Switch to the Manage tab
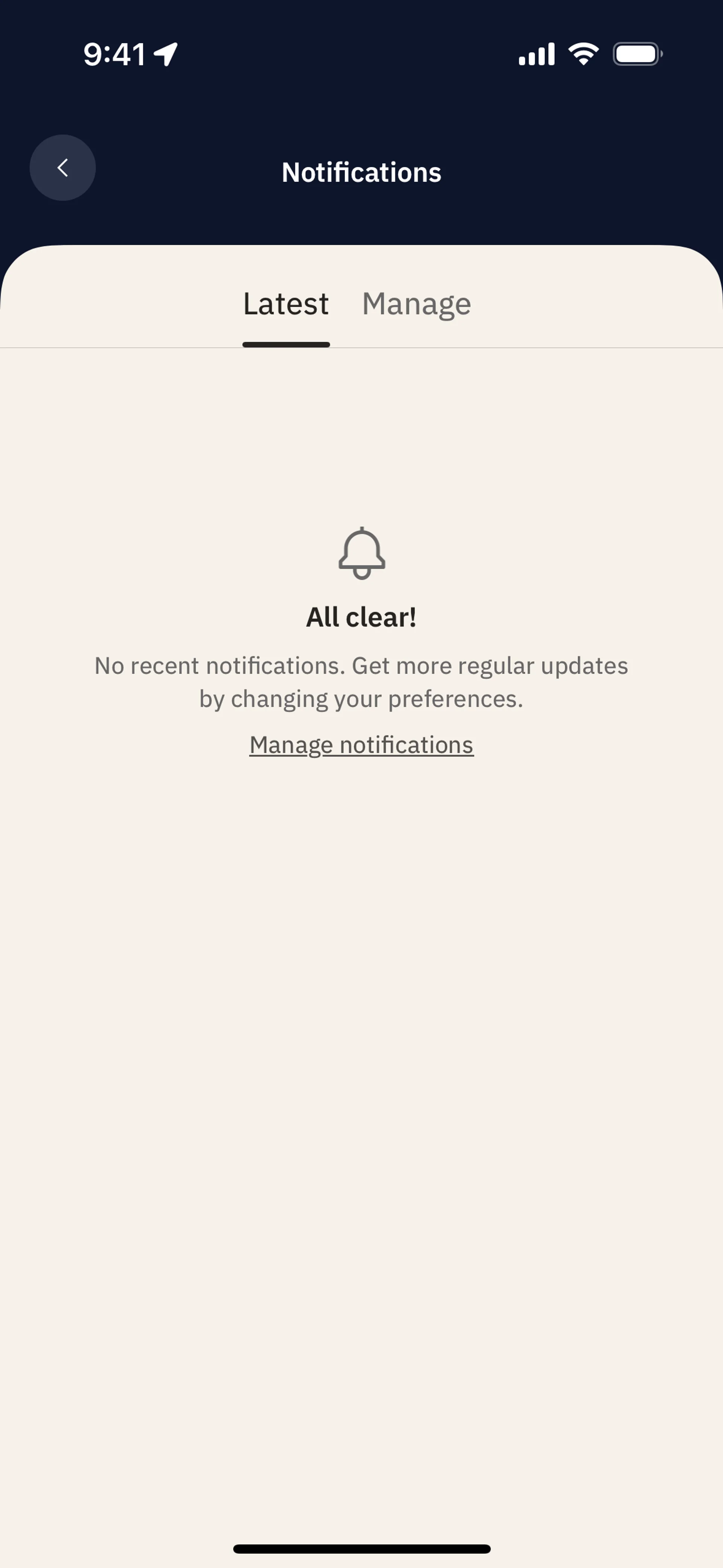This screenshot has width=723, height=1568. click(416, 304)
